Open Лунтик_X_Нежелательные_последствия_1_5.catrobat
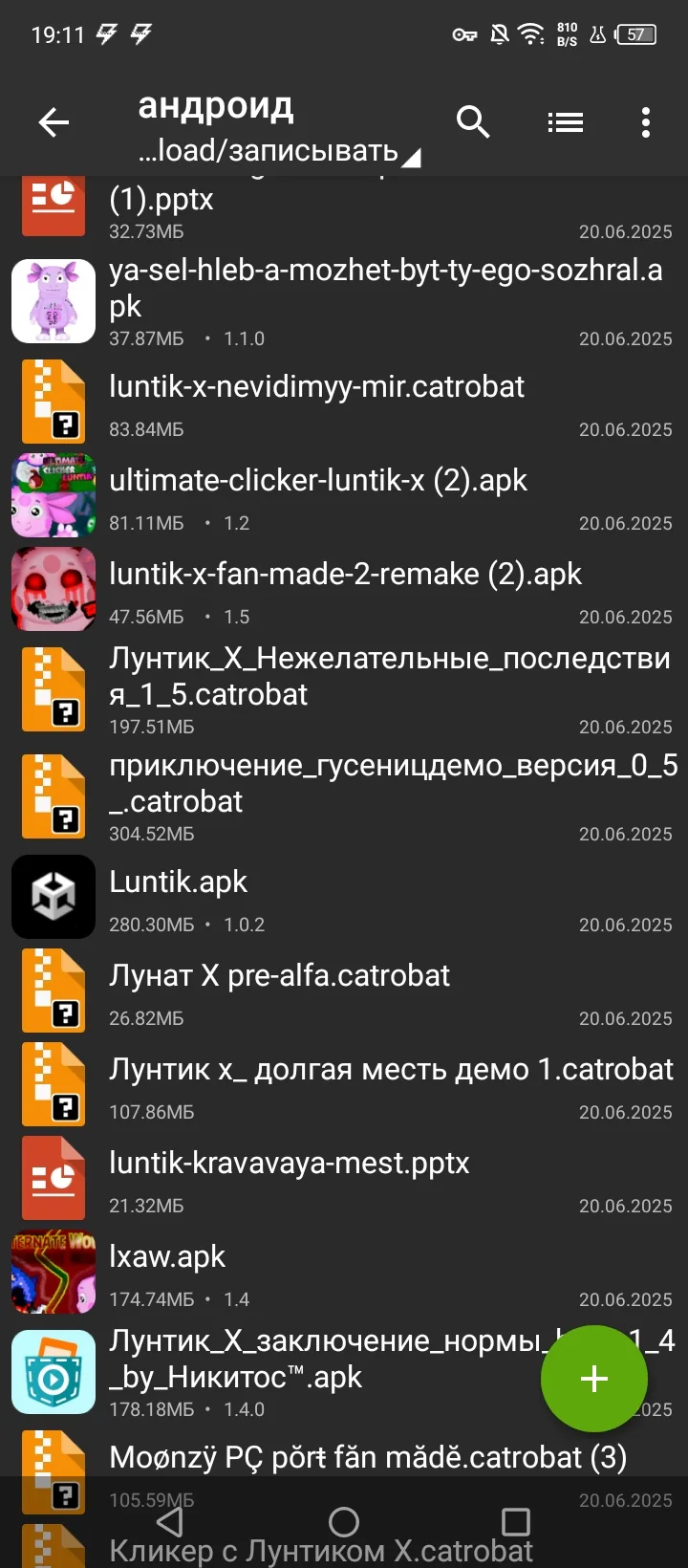688x1568 pixels. (344, 689)
